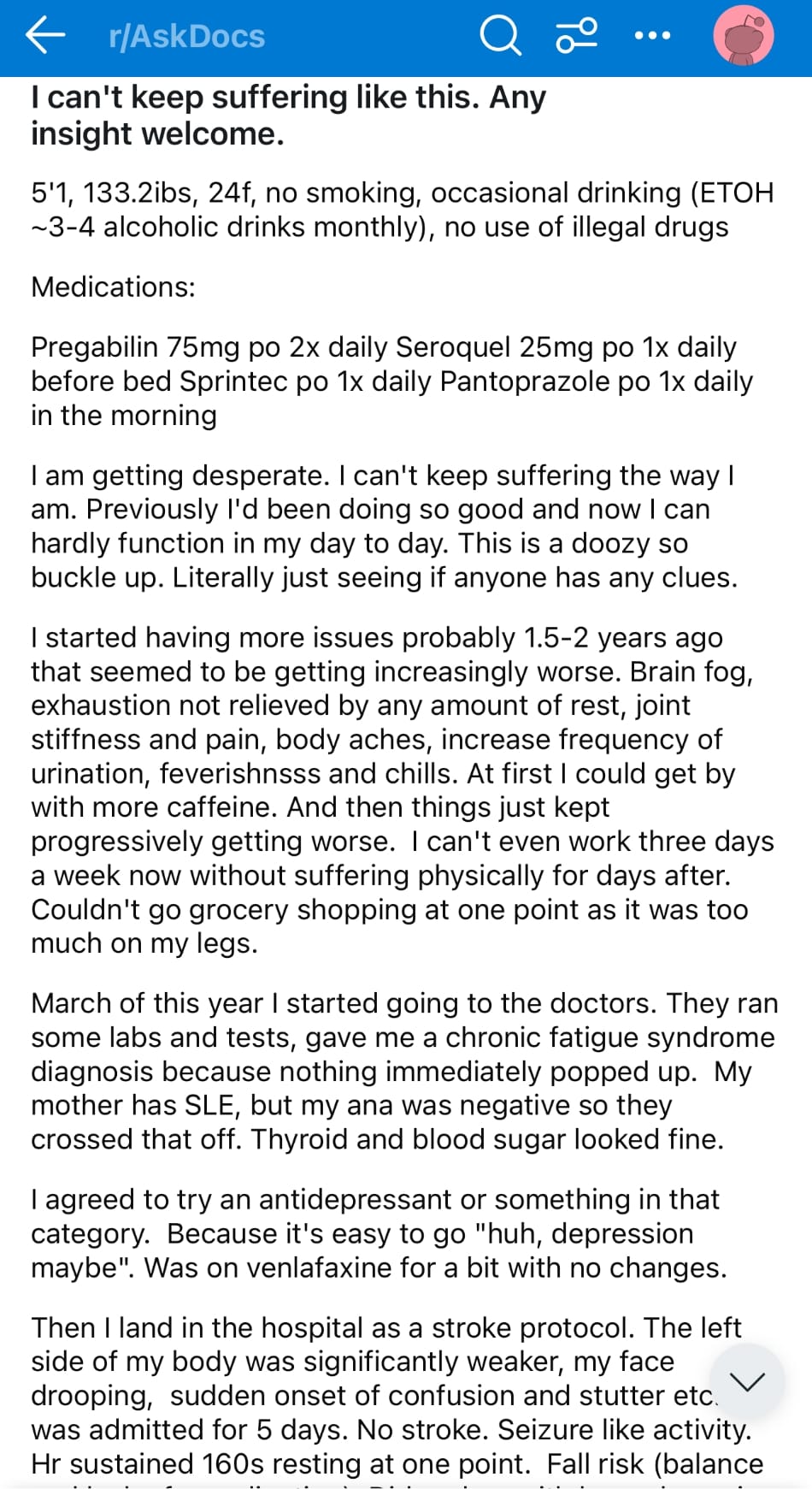This screenshot has width=812, height=1489.
Task: Open the comment sort and filter options
Action: tap(577, 36)
